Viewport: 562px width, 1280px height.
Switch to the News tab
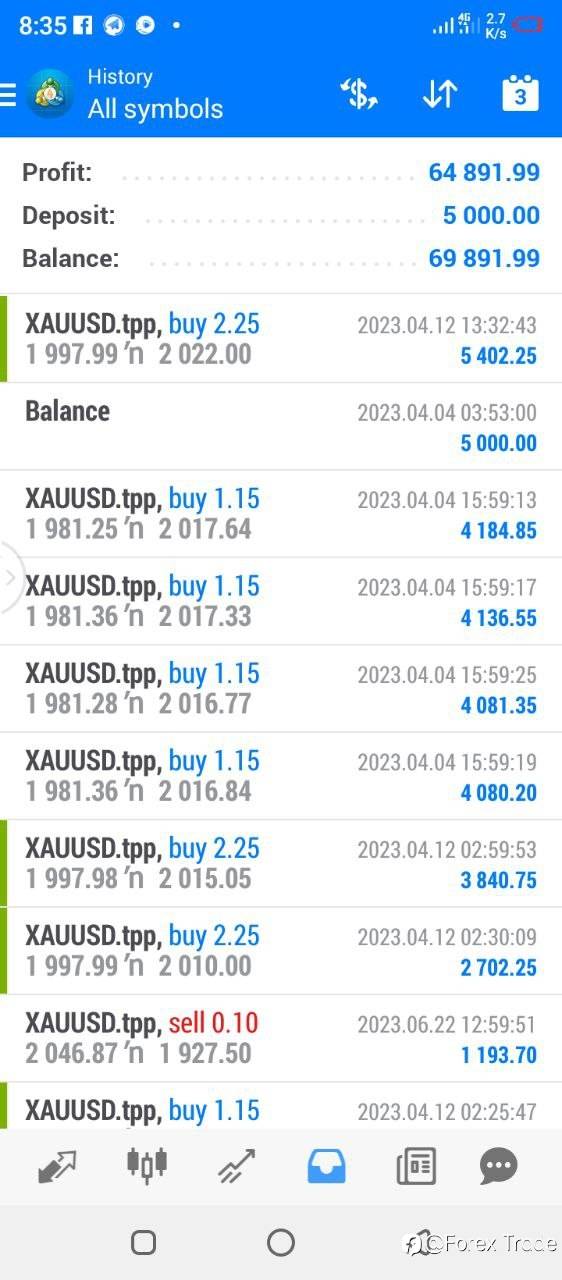[x=416, y=1166]
